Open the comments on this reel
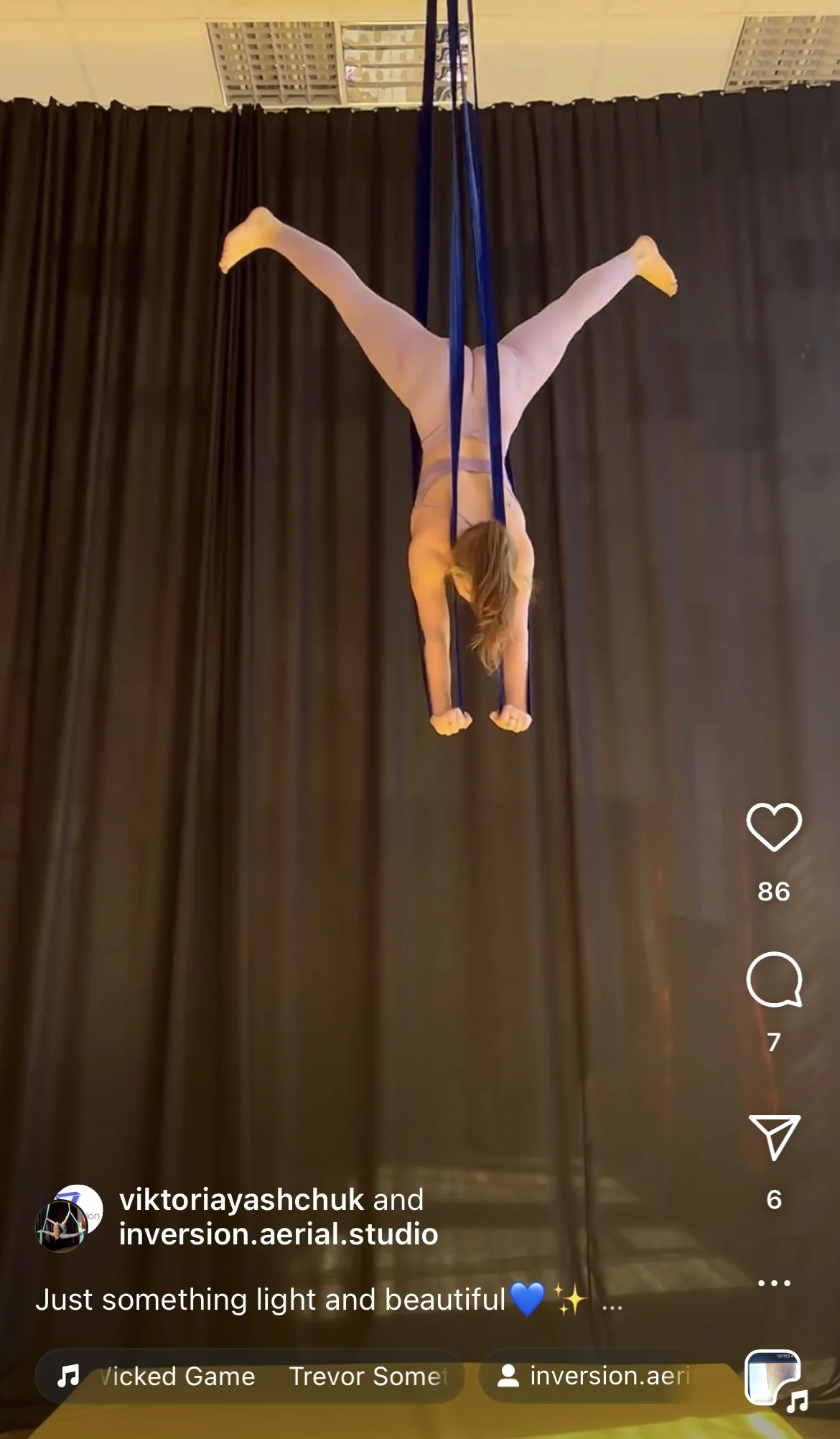840x1439 pixels. pyautogui.click(x=773, y=980)
